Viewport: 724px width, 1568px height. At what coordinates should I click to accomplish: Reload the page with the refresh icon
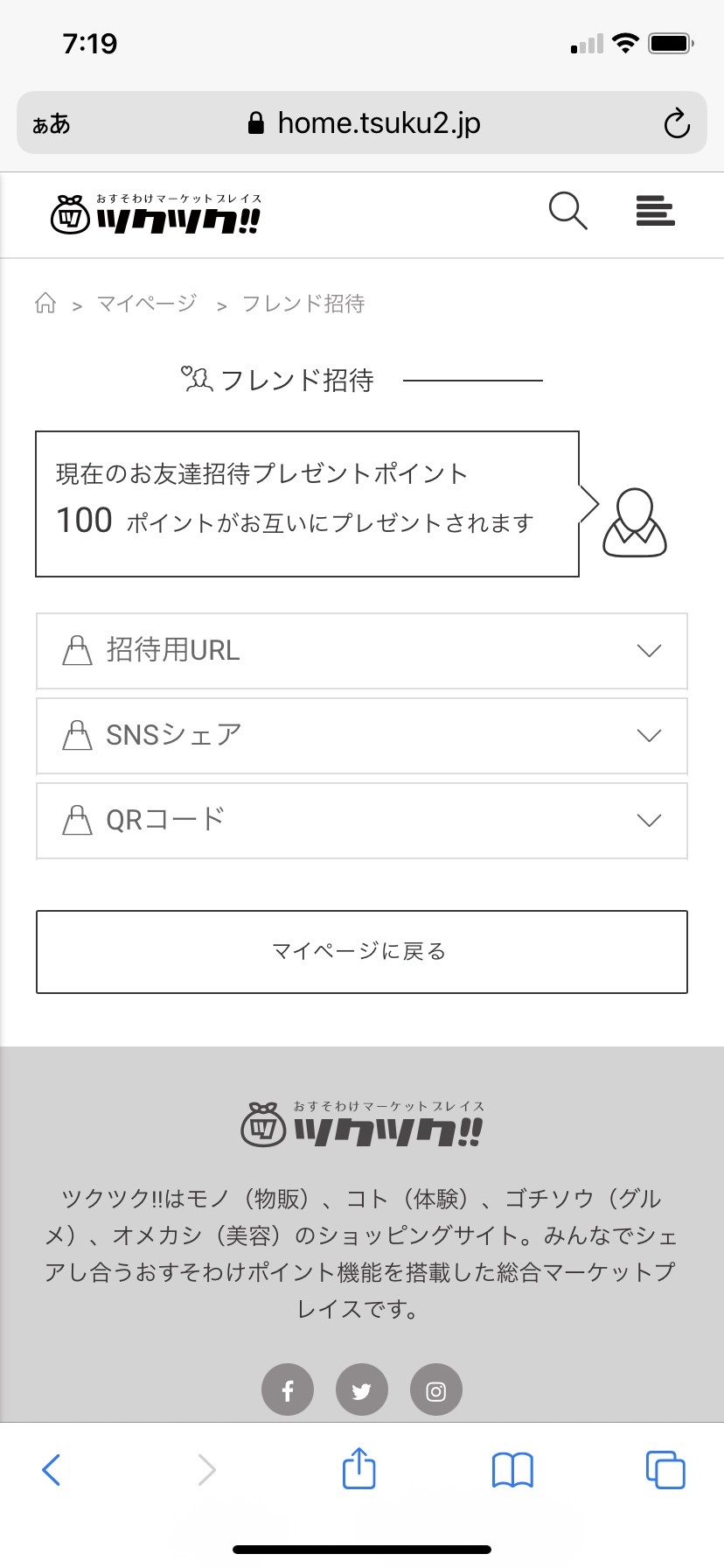click(677, 123)
